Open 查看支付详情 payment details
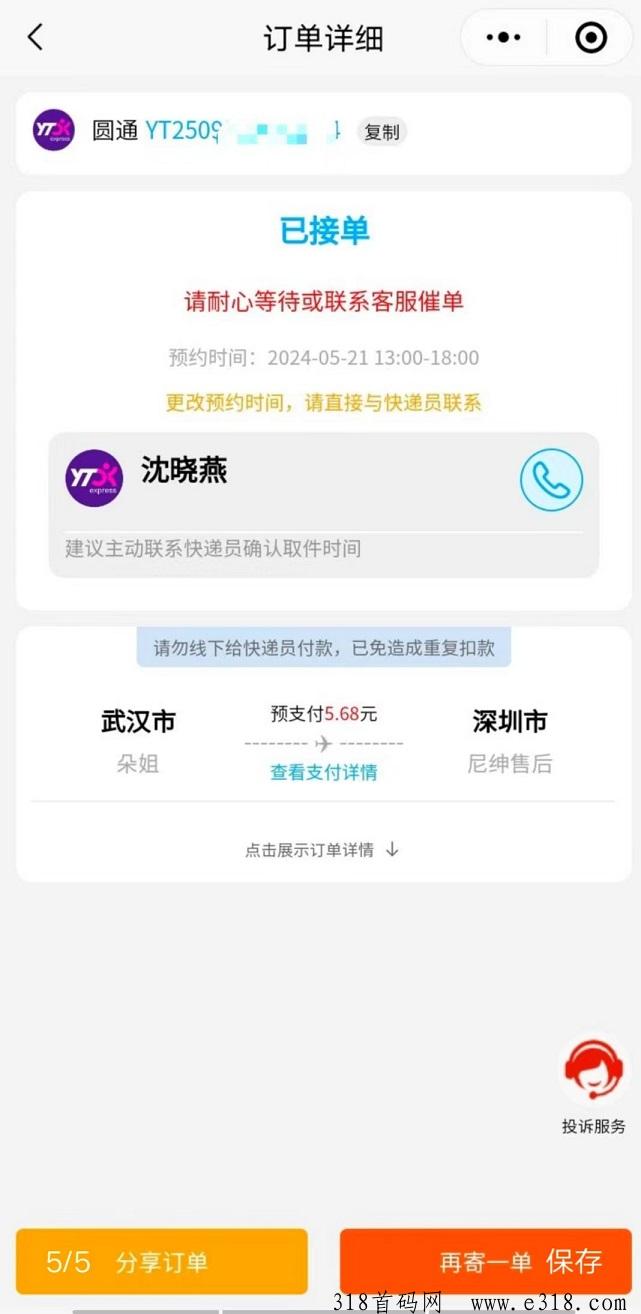The width and height of the screenshot is (641, 1314). pos(323,772)
